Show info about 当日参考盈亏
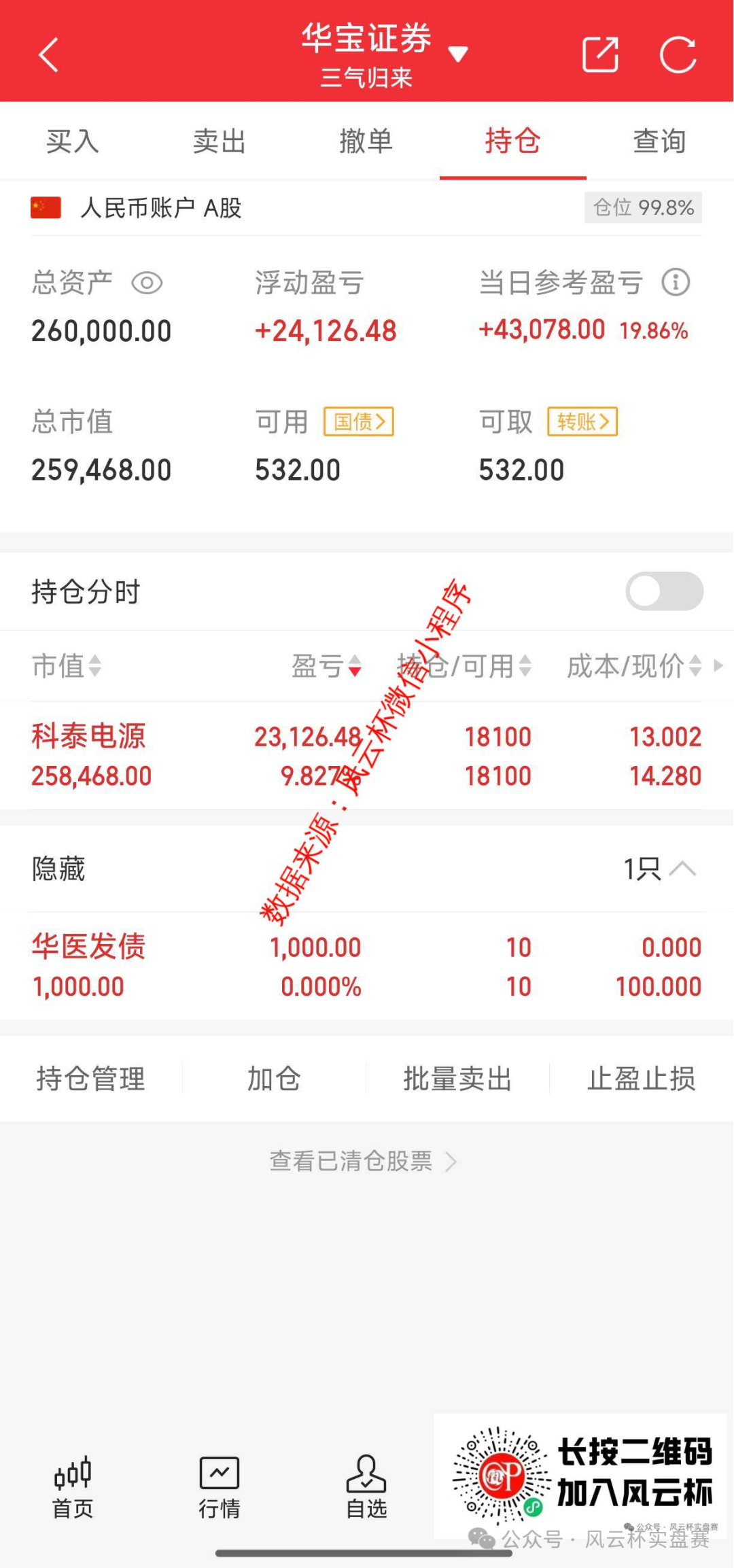Viewport: 734px width, 1568px height. (x=676, y=282)
